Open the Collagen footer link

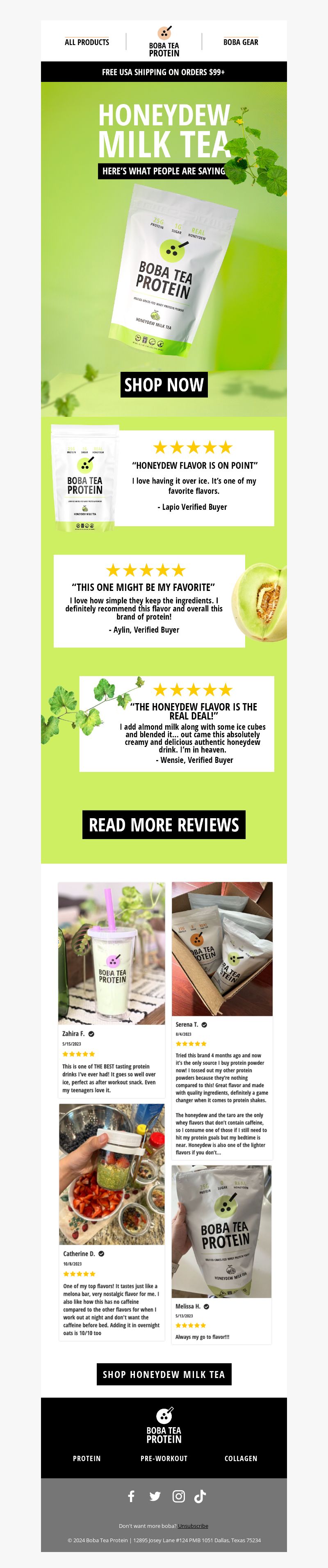[240, 1458]
